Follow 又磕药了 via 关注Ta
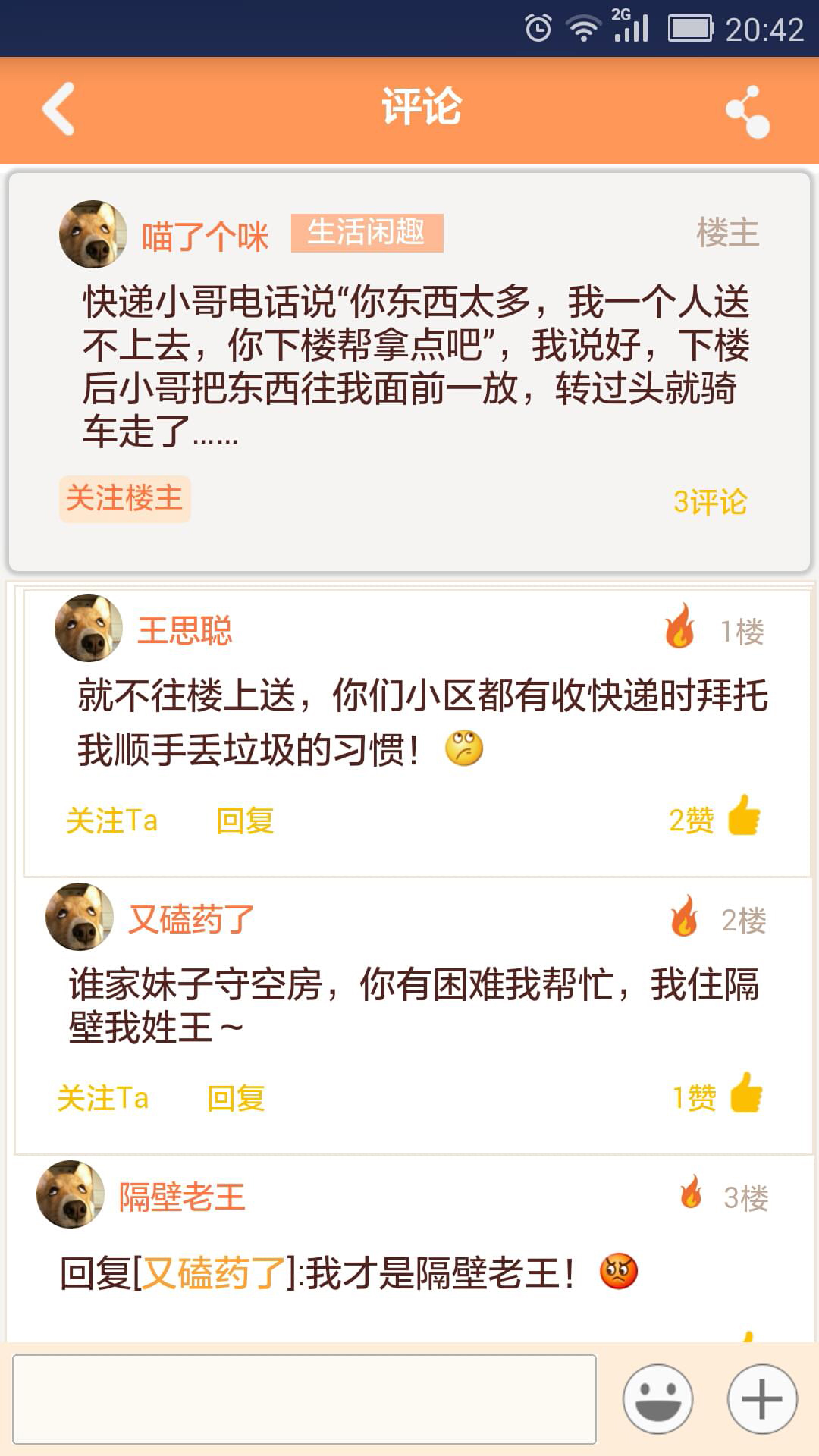The width and height of the screenshot is (819, 1456). click(103, 1098)
